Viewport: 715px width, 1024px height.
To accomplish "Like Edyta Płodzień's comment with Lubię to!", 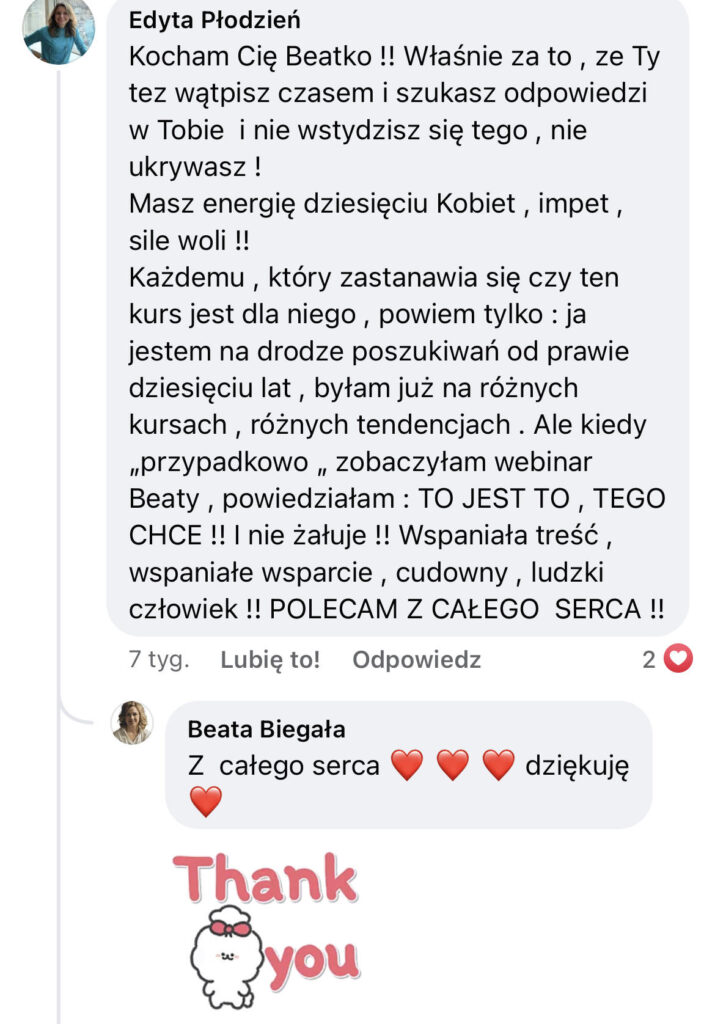I will 270,660.
